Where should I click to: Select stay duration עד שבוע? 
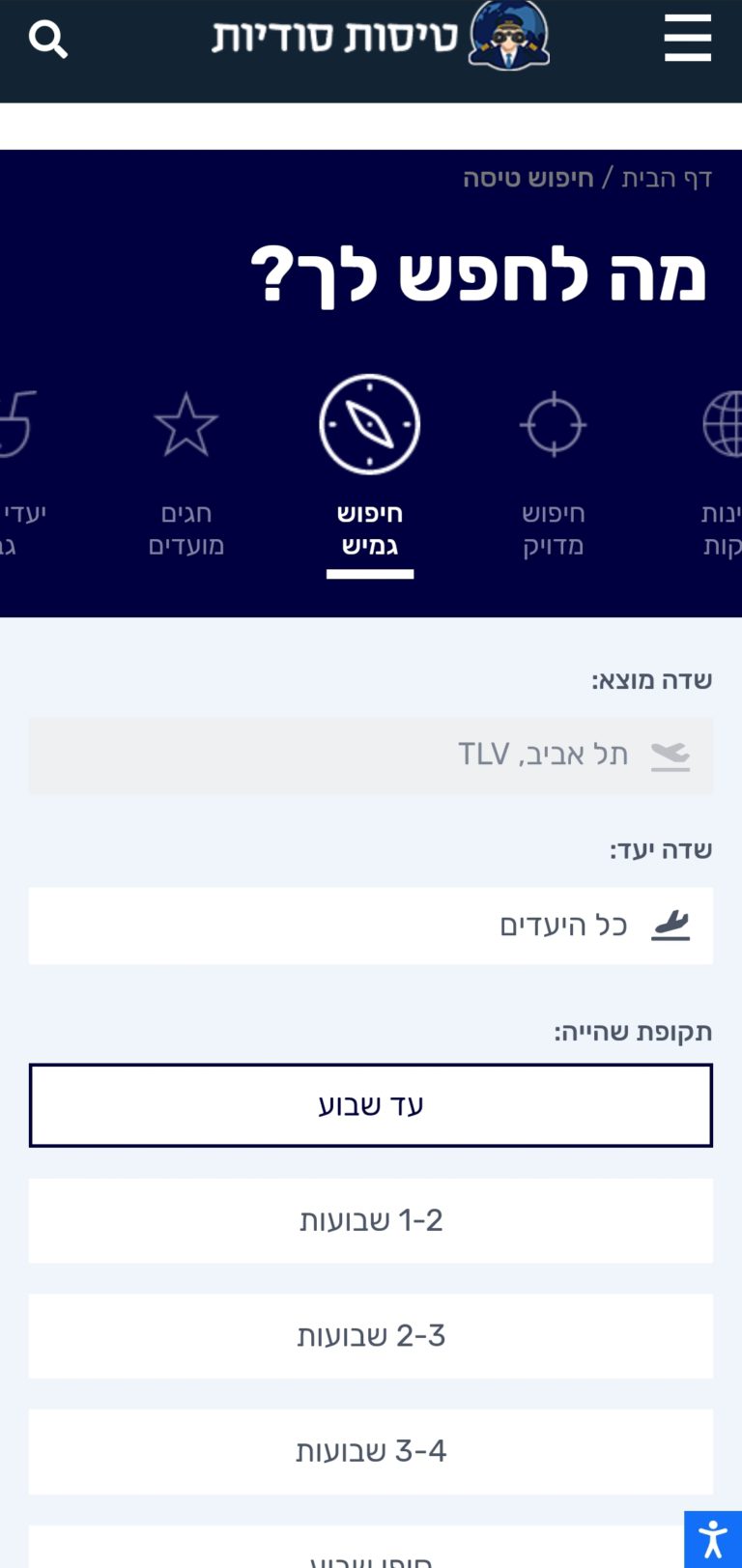pos(371,1105)
